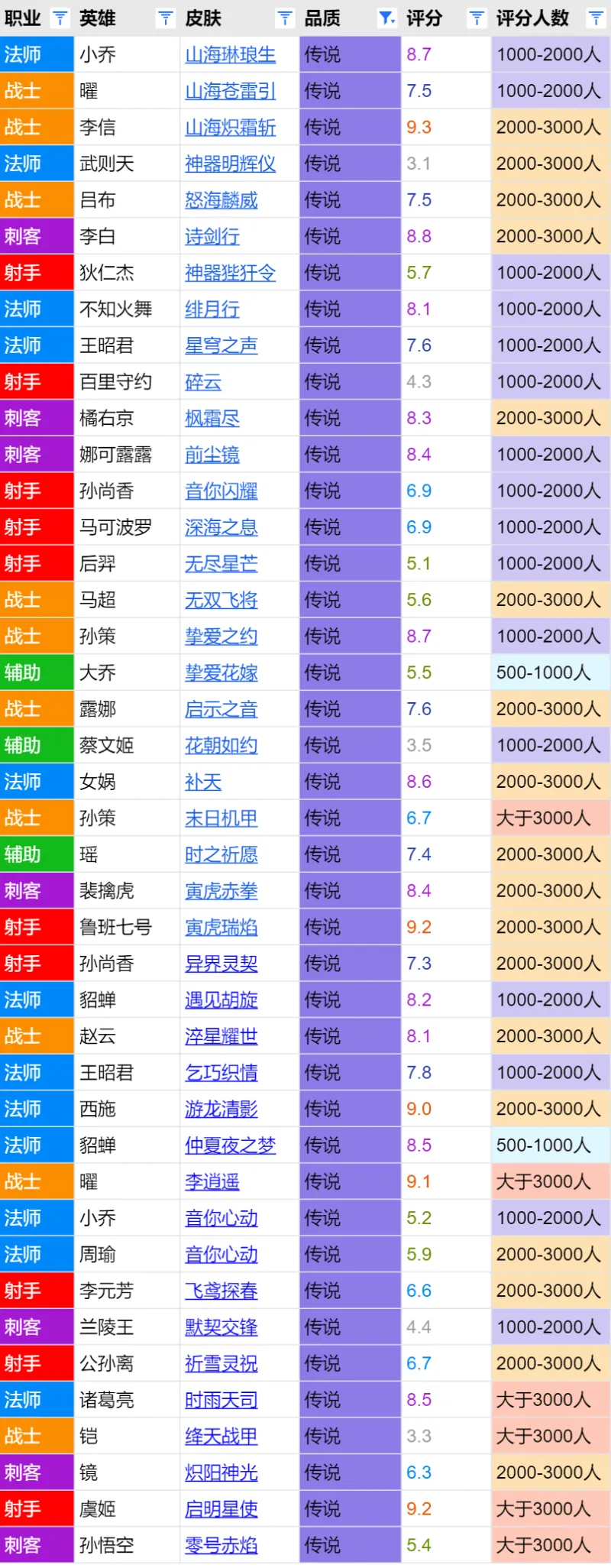
Task: Open the 时雨天司 skin link
Action: click(221, 1400)
